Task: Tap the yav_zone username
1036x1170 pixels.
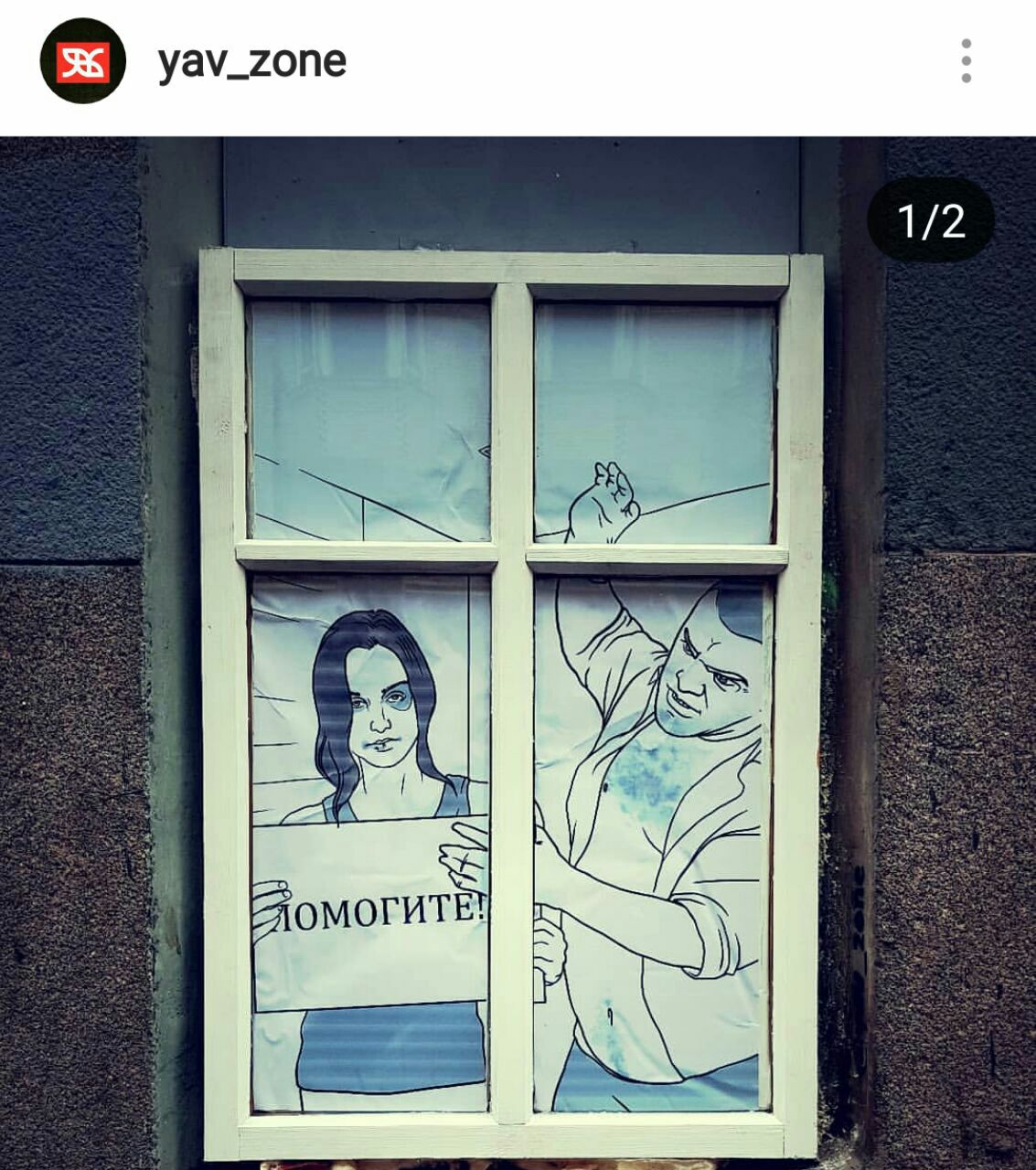Action: coord(252,62)
